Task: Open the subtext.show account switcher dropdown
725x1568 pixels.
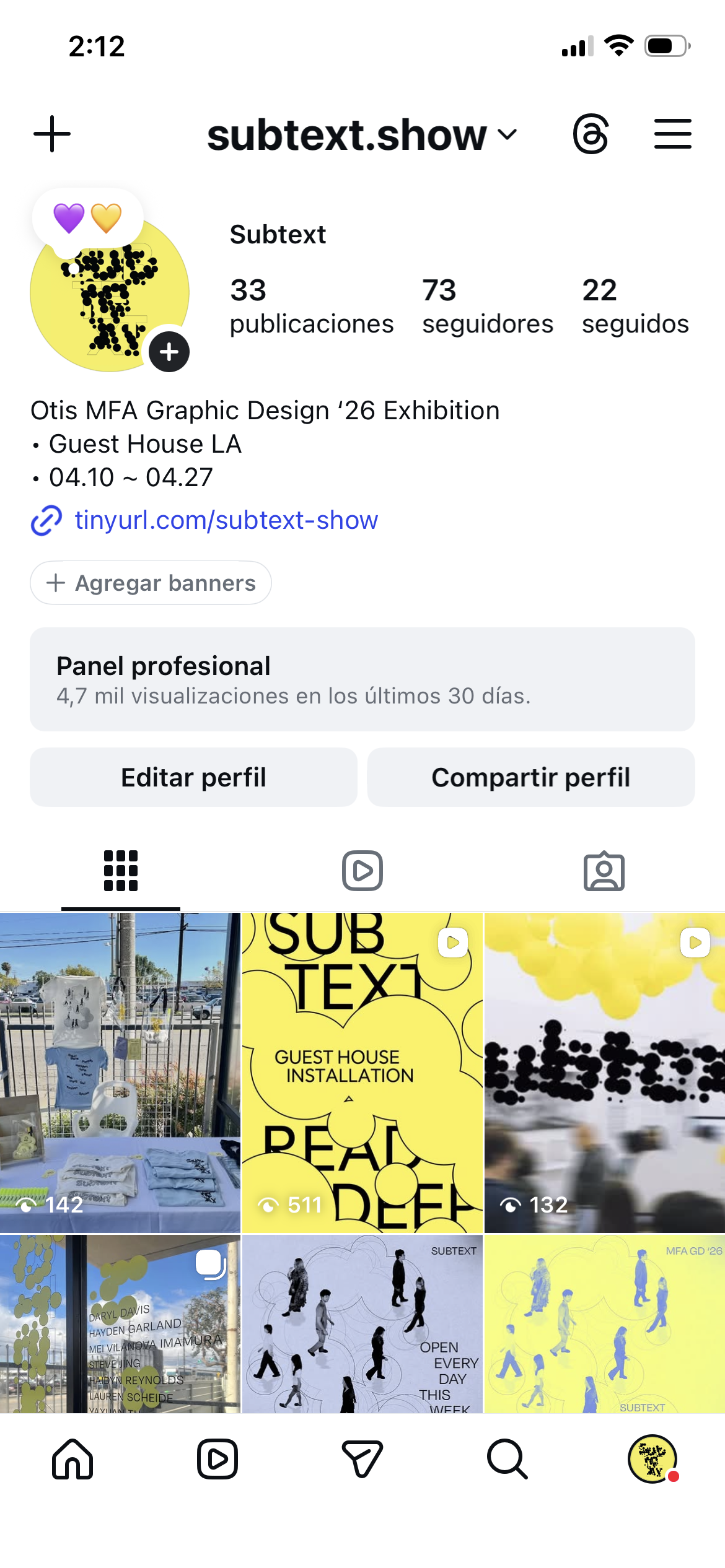Action: point(362,135)
